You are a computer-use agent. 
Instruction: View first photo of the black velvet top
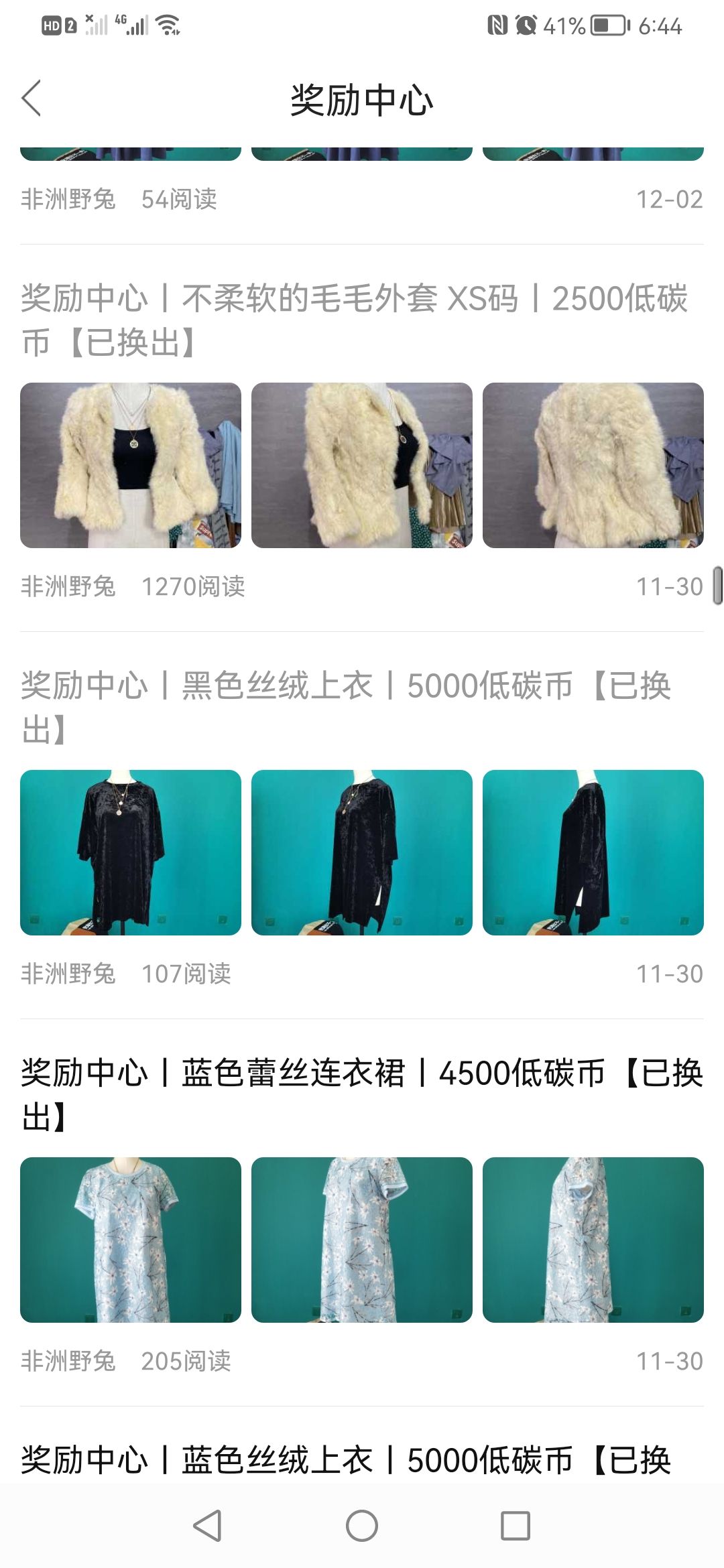(x=131, y=852)
